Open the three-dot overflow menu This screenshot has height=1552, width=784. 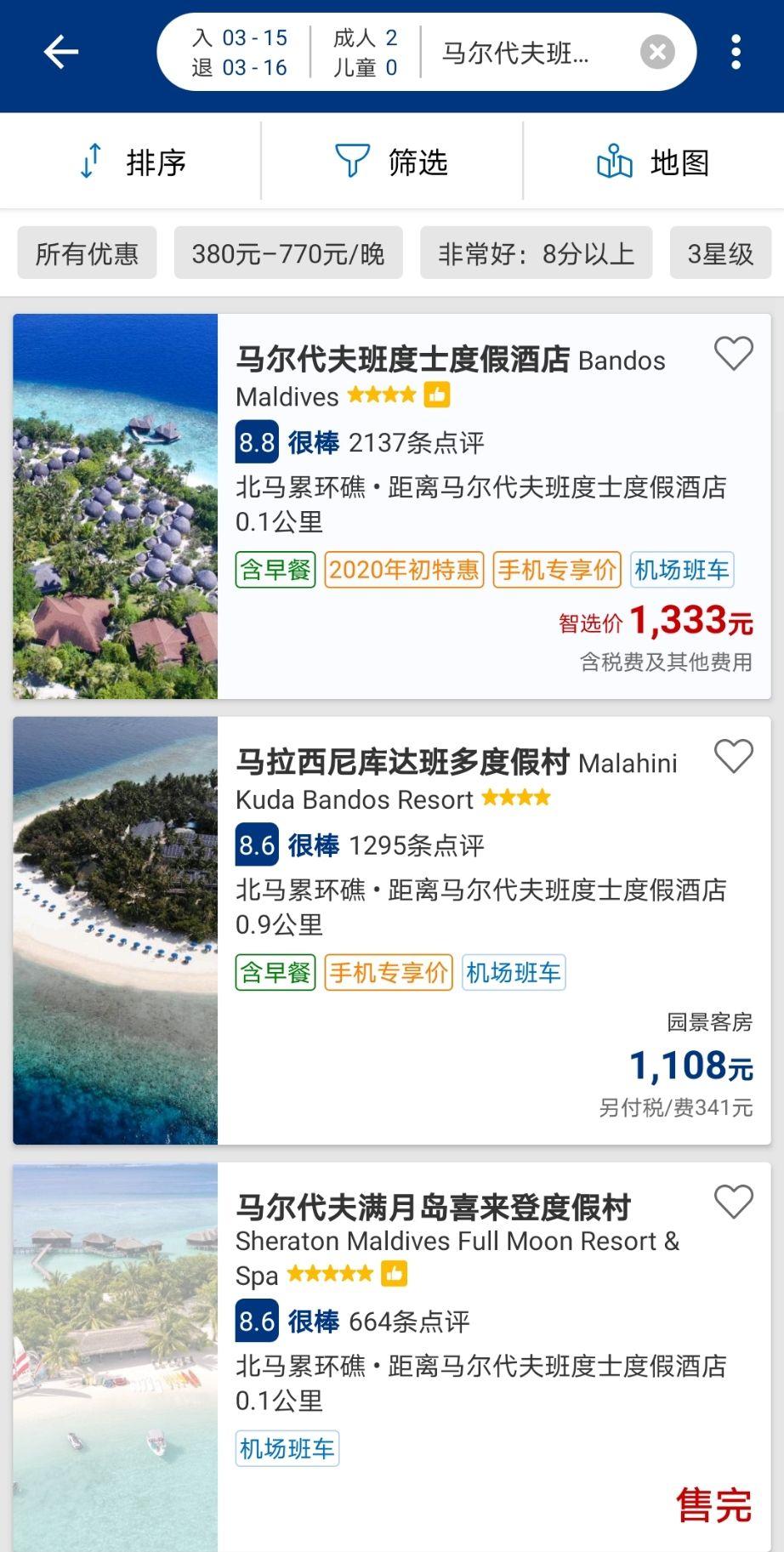736,53
